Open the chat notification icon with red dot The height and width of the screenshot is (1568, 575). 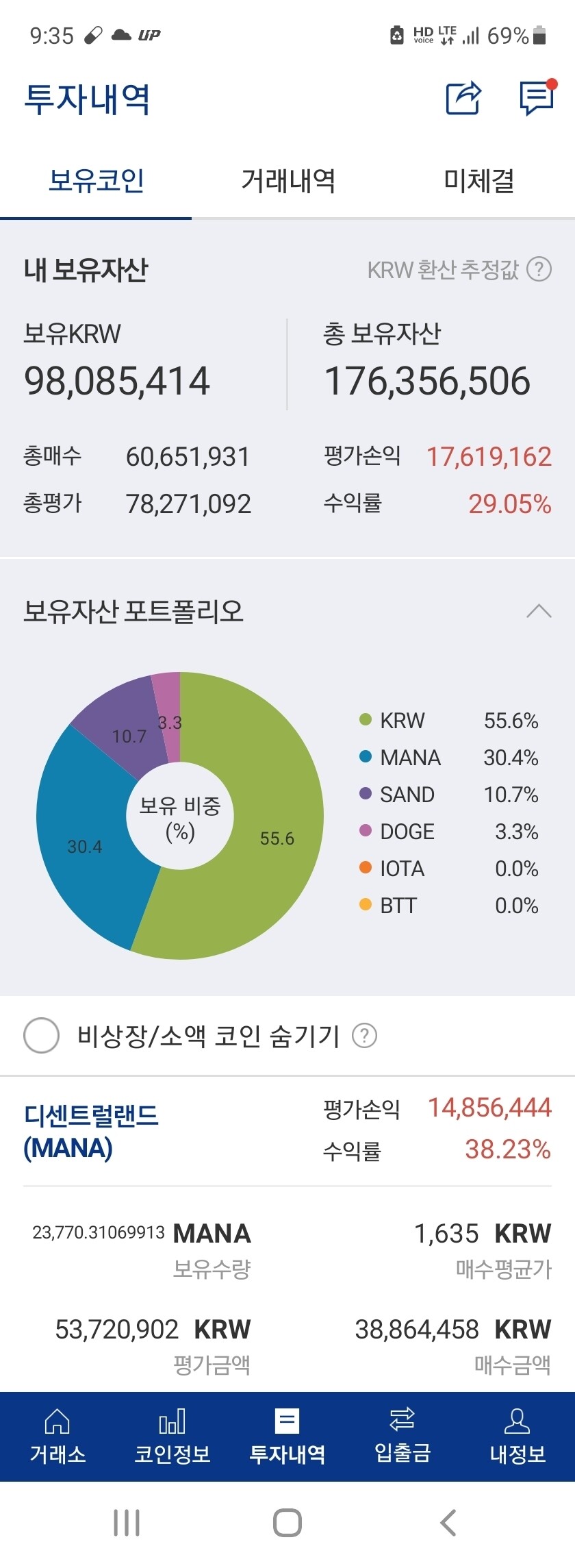point(536,99)
